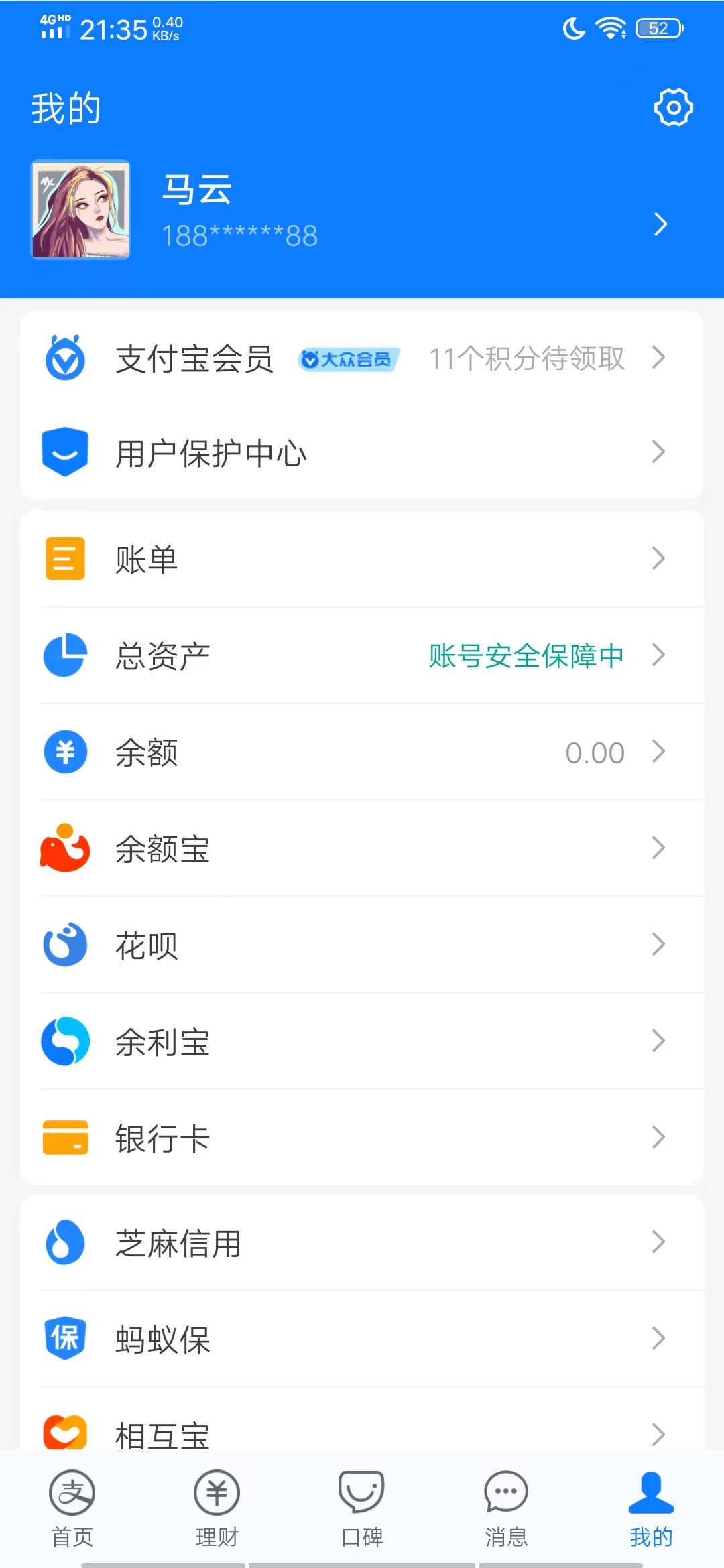Open 芝麻信用 via its water-drop icon
This screenshot has width=724, height=1568.
point(64,1243)
